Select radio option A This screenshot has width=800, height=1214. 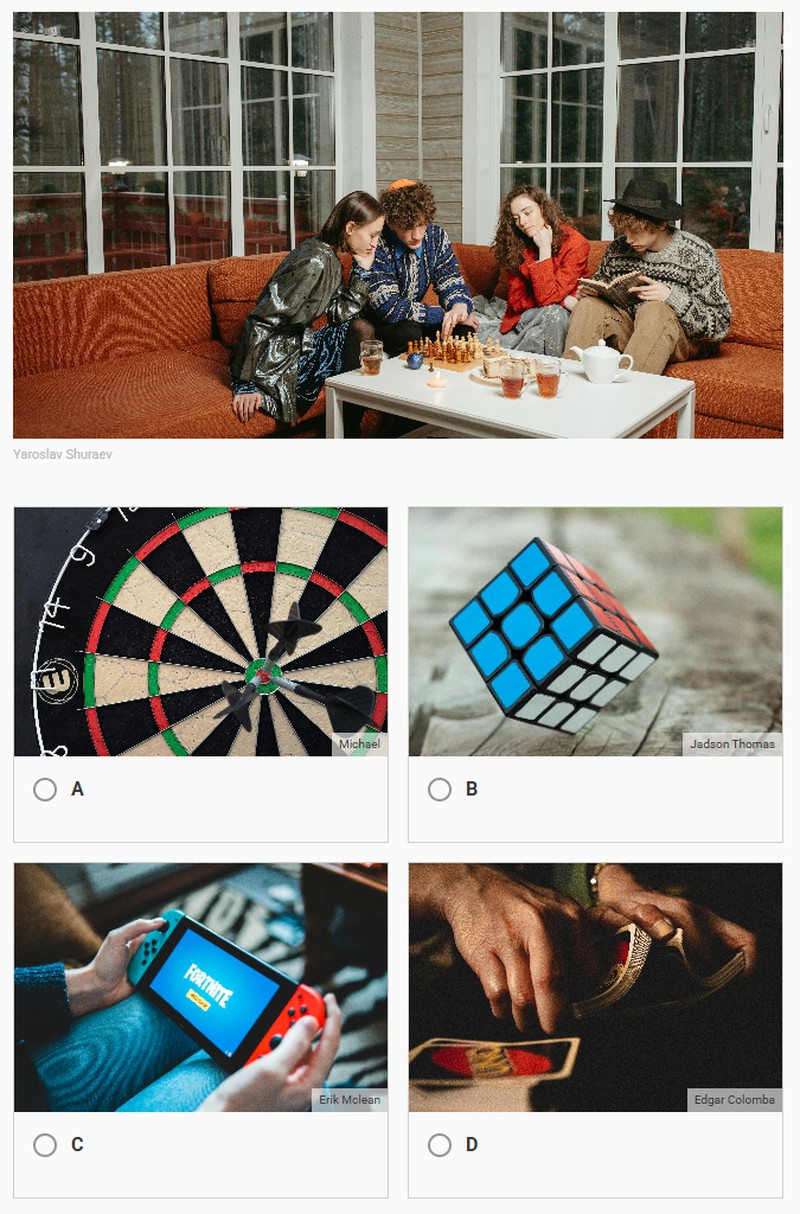click(45, 790)
